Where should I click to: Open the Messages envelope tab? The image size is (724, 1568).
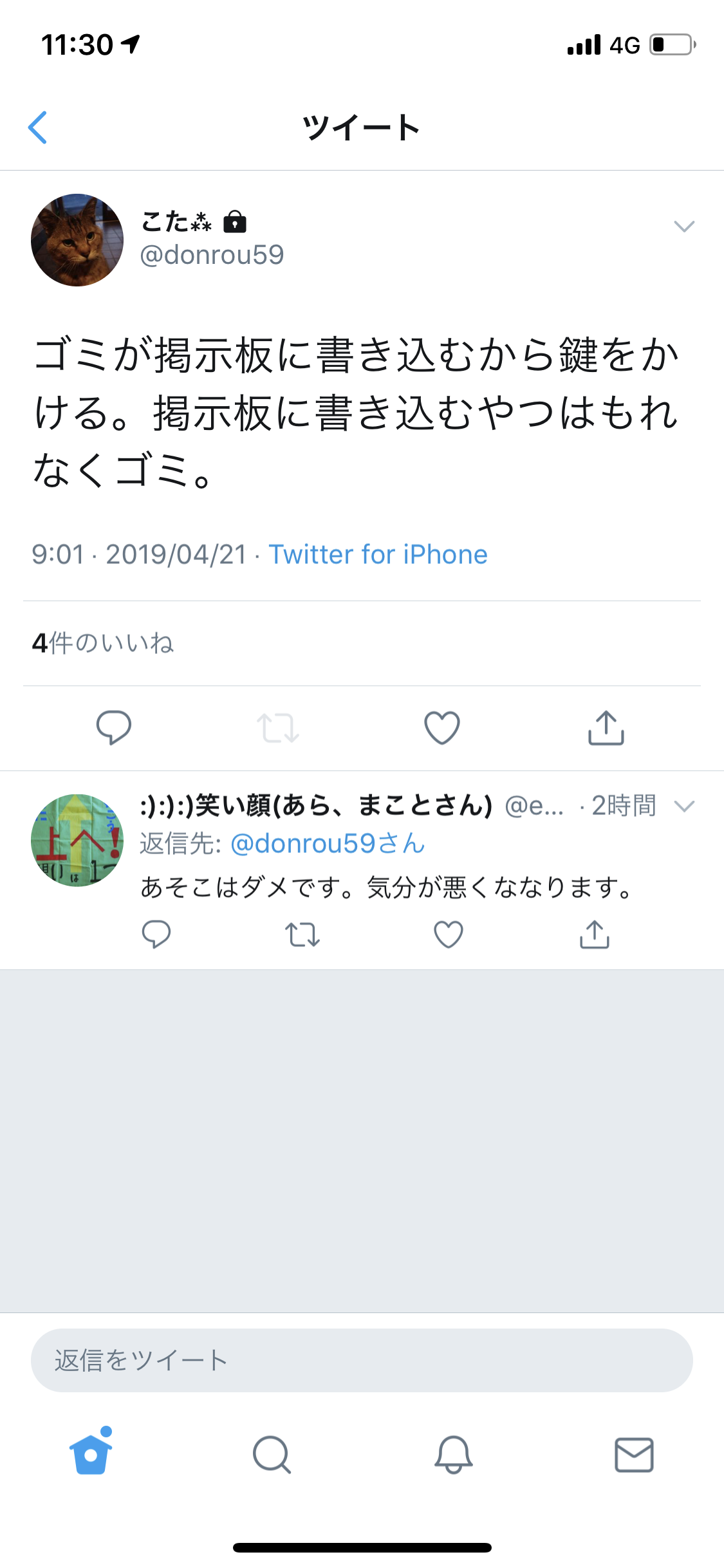click(634, 1454)
